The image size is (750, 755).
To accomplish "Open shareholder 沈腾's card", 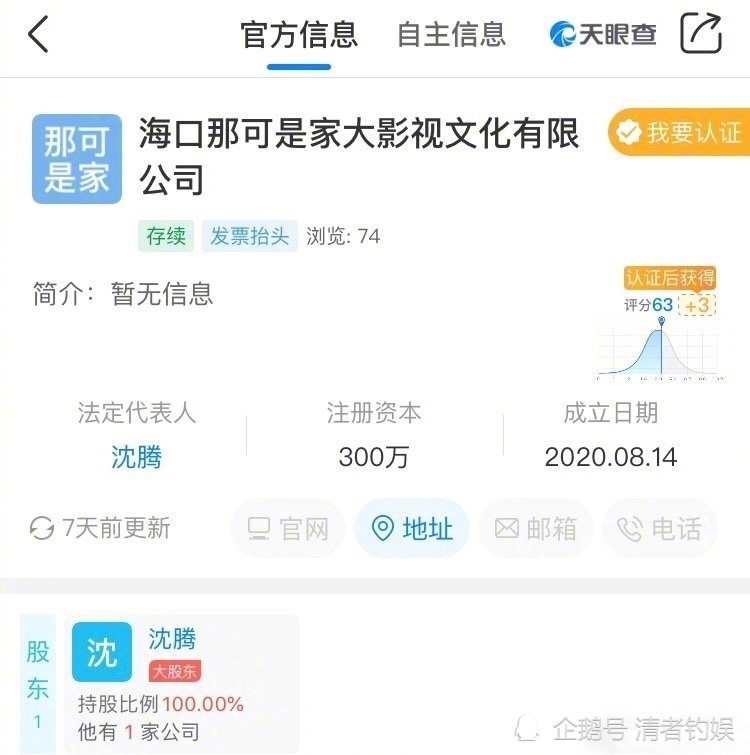I will coord(172,639).
